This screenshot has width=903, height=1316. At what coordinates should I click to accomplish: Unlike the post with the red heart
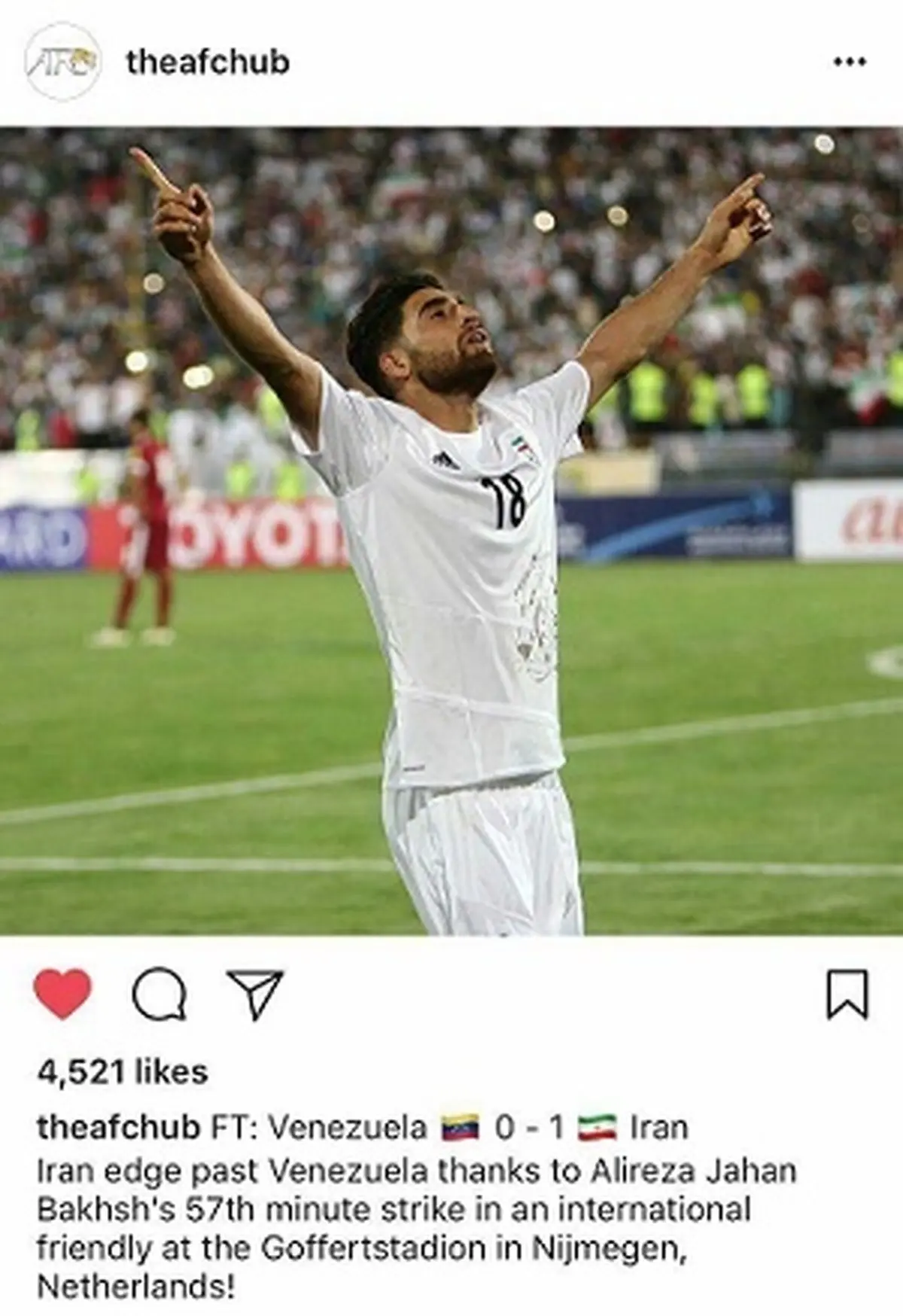[63, 994]
